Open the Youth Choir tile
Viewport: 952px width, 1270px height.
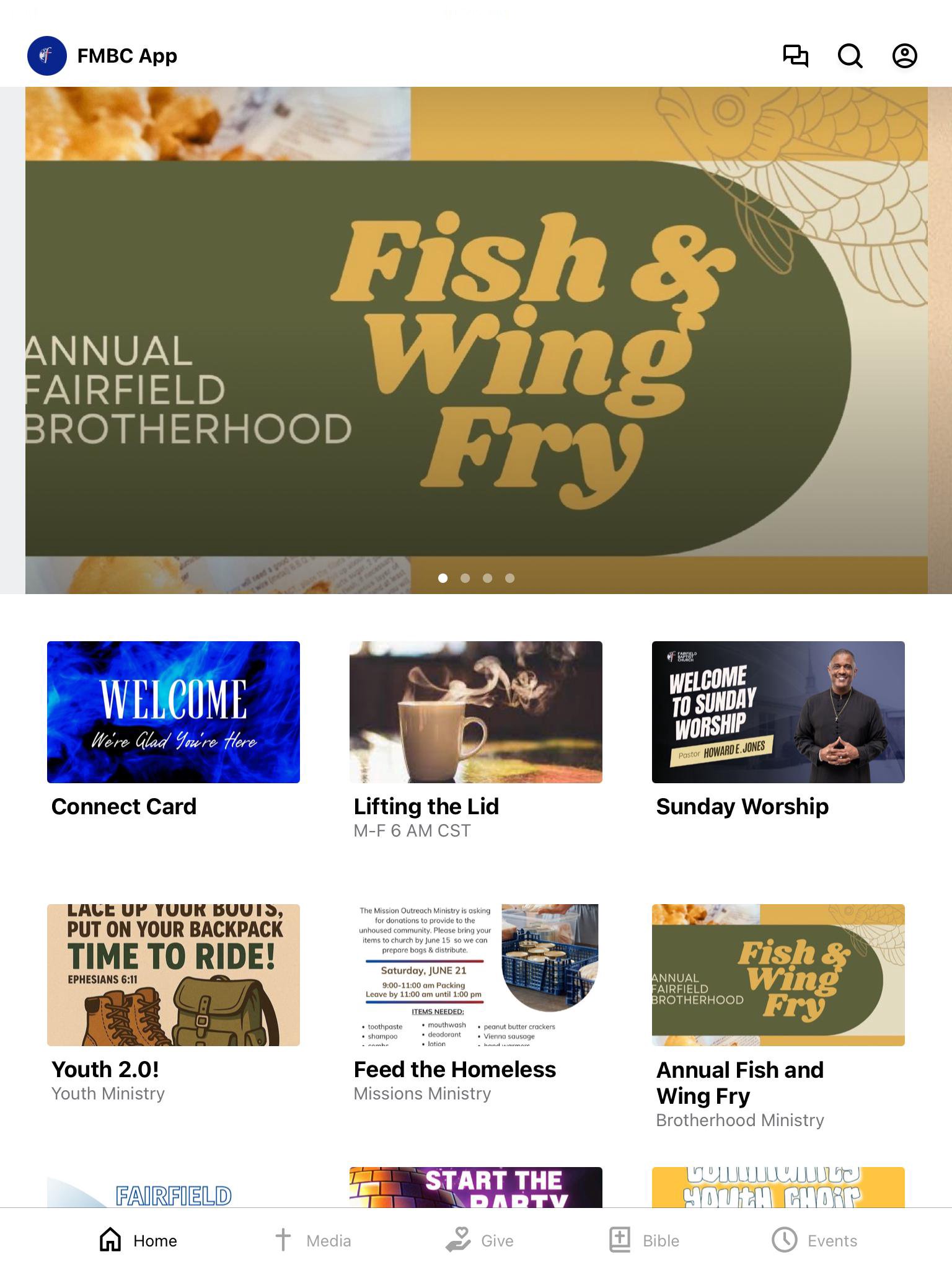click(x=778, y=1187)
